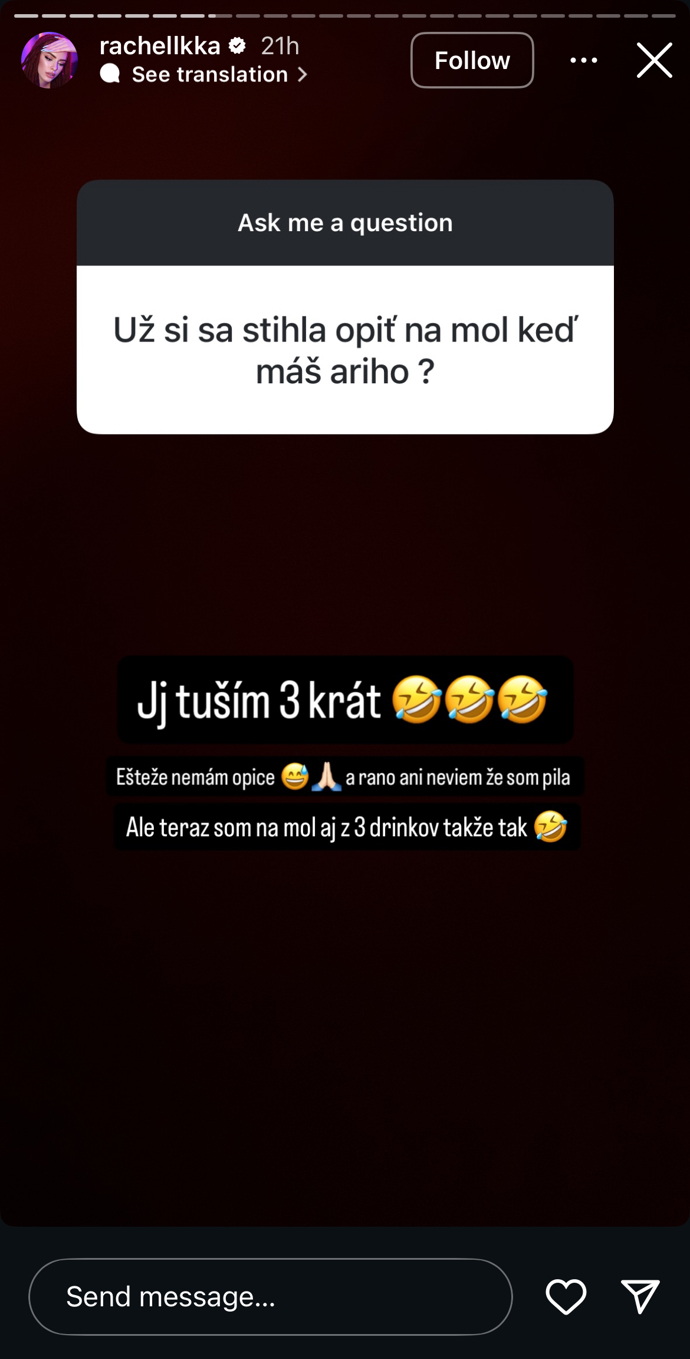
Task: Share the story via paper plane icon
Action: click(640, 1297)
